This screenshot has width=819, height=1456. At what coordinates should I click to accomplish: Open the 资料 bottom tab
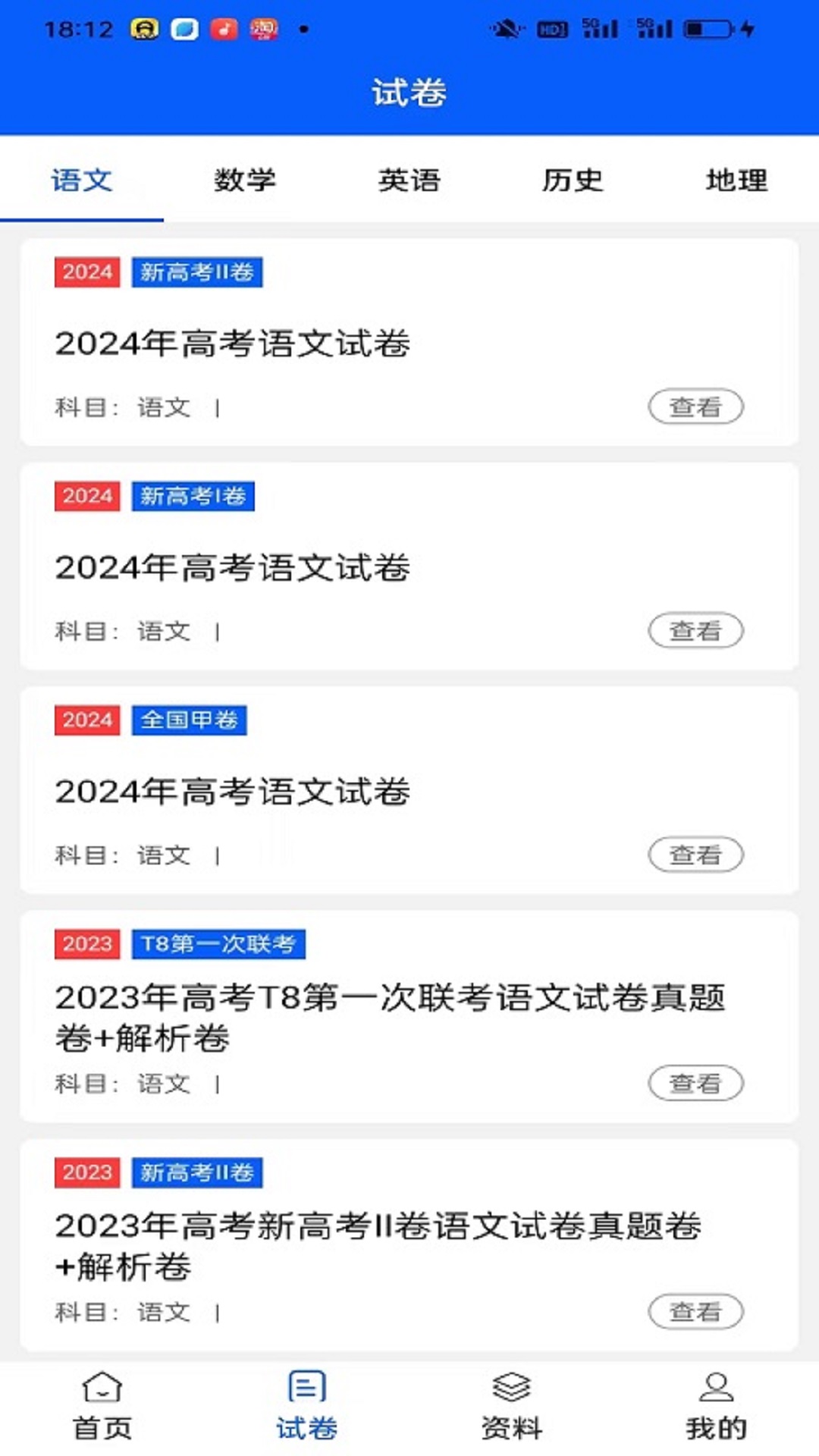click(512, 1407)
